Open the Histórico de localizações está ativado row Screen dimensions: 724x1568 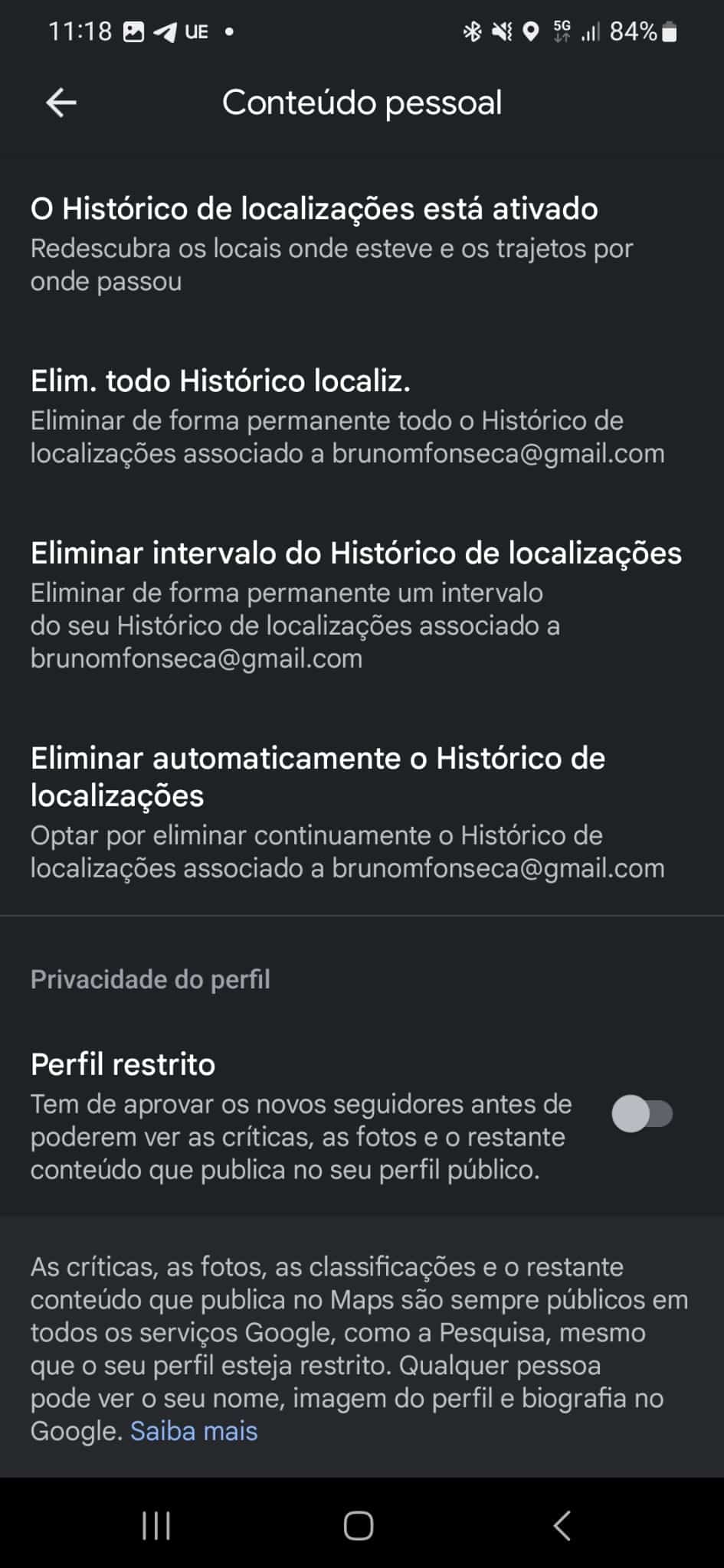362,243
